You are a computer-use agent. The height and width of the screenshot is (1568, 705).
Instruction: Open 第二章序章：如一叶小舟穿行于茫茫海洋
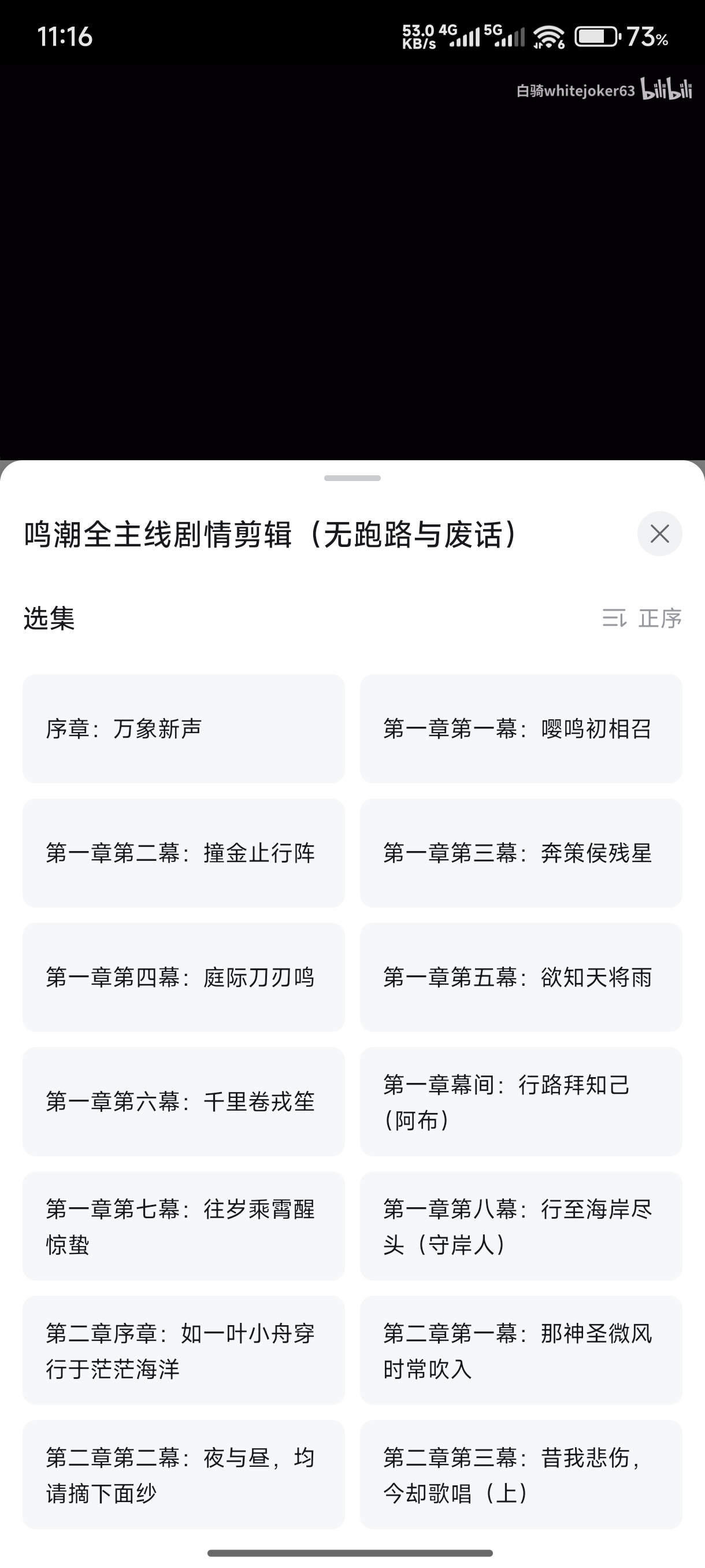click(x=184, y=1350)
